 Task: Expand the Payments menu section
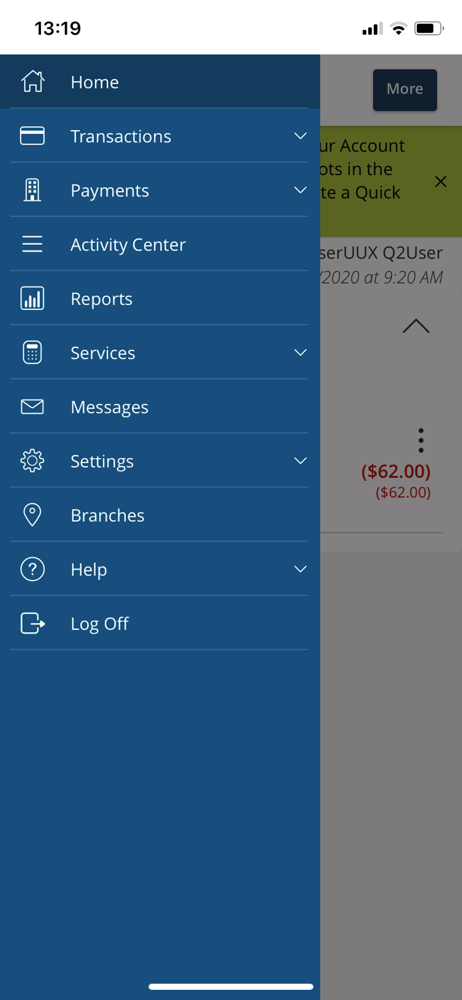pos(160,190)
